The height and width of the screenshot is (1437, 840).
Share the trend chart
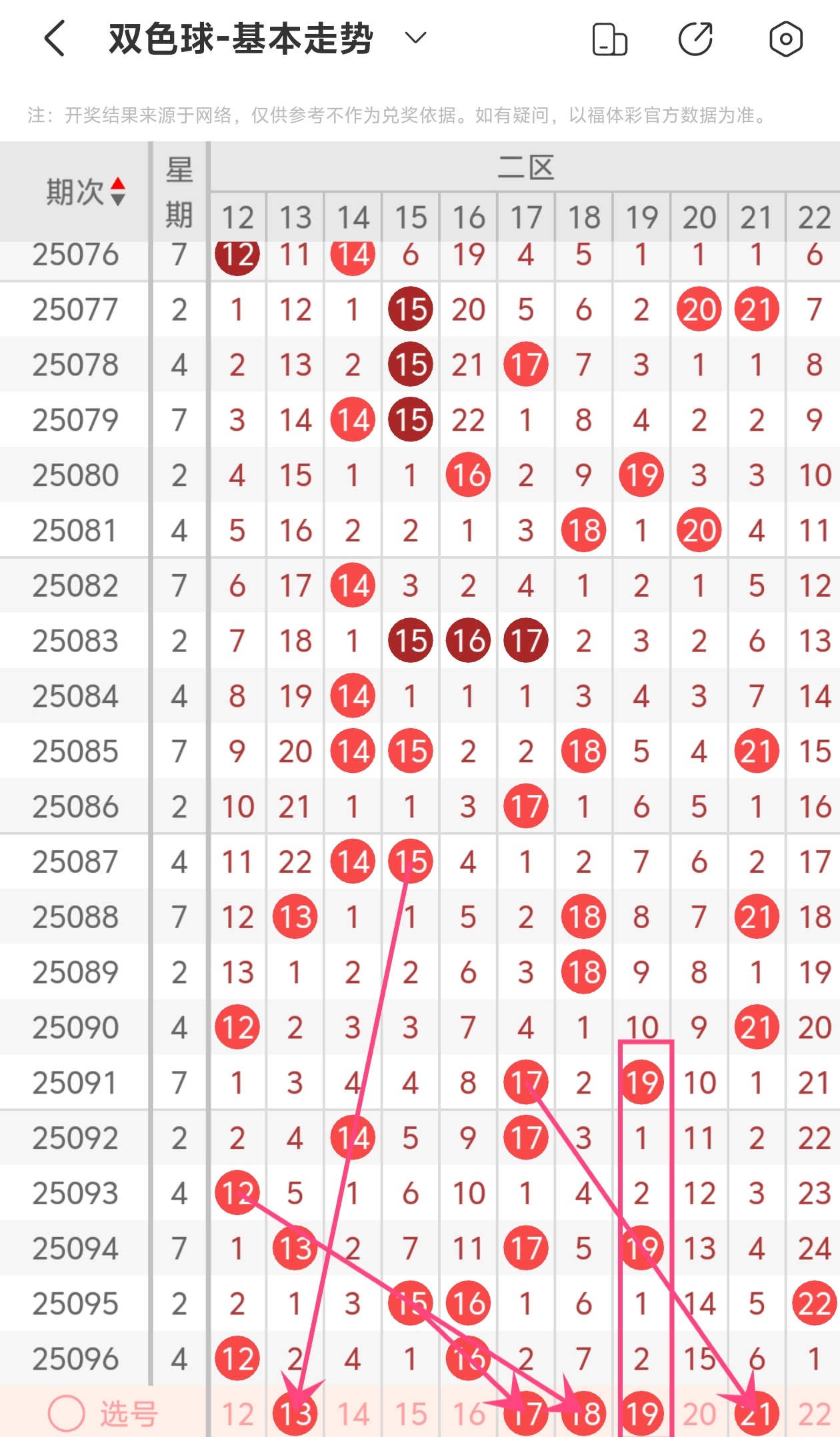point(695,39)
